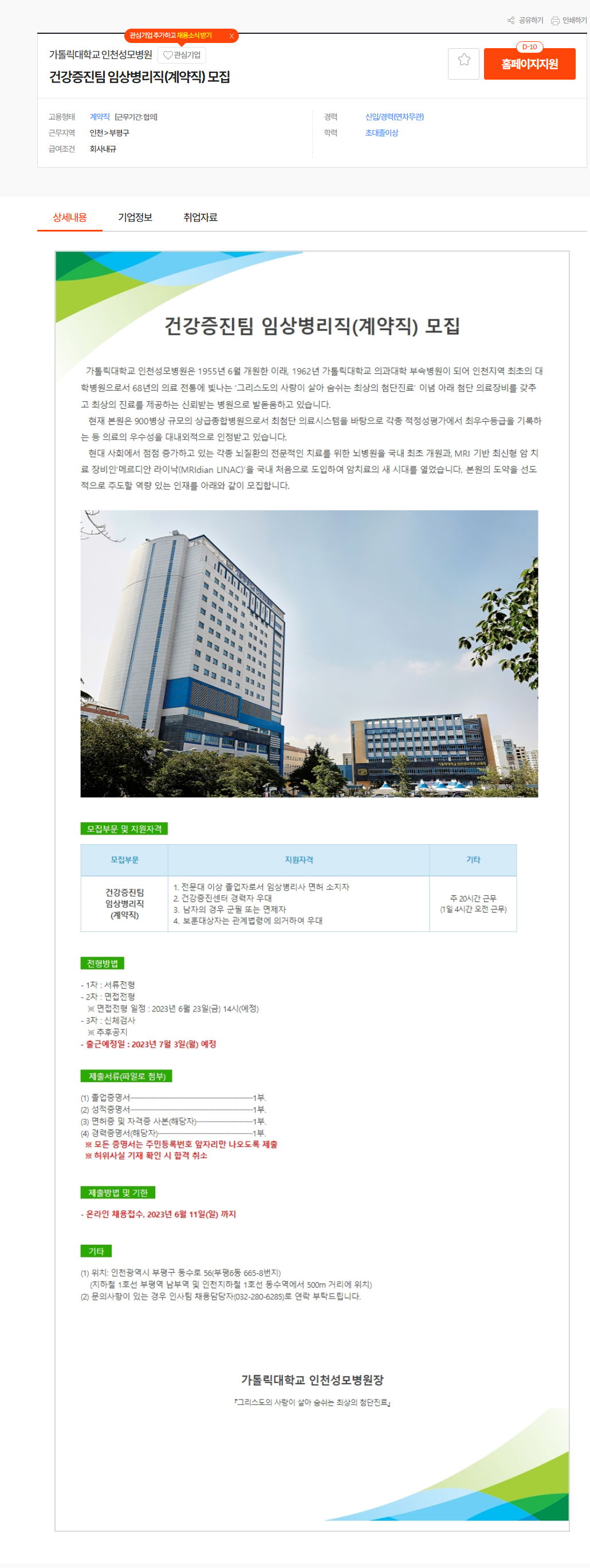Apply via 홈페이지지원 button

529,64
